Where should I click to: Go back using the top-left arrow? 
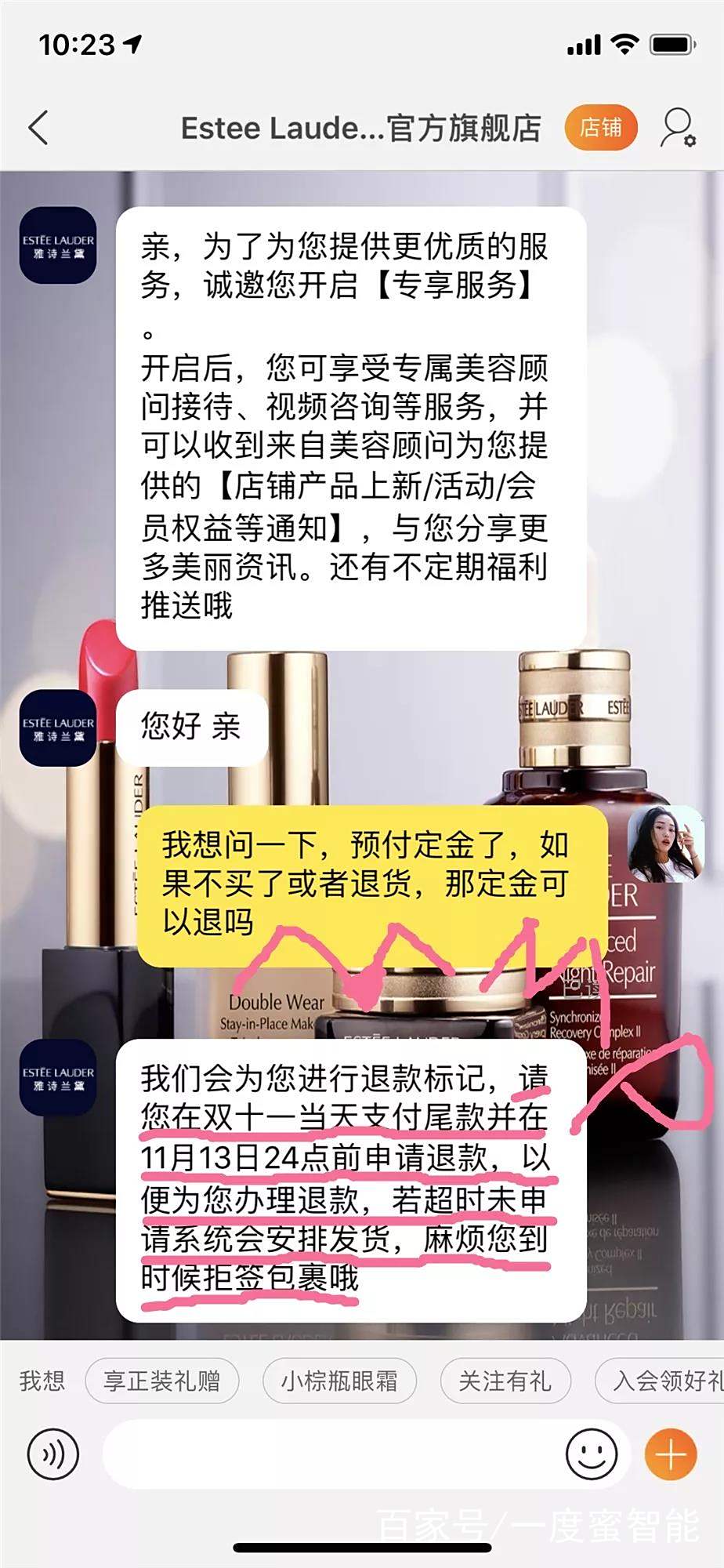pyautogui.click(x=38, y=128)
